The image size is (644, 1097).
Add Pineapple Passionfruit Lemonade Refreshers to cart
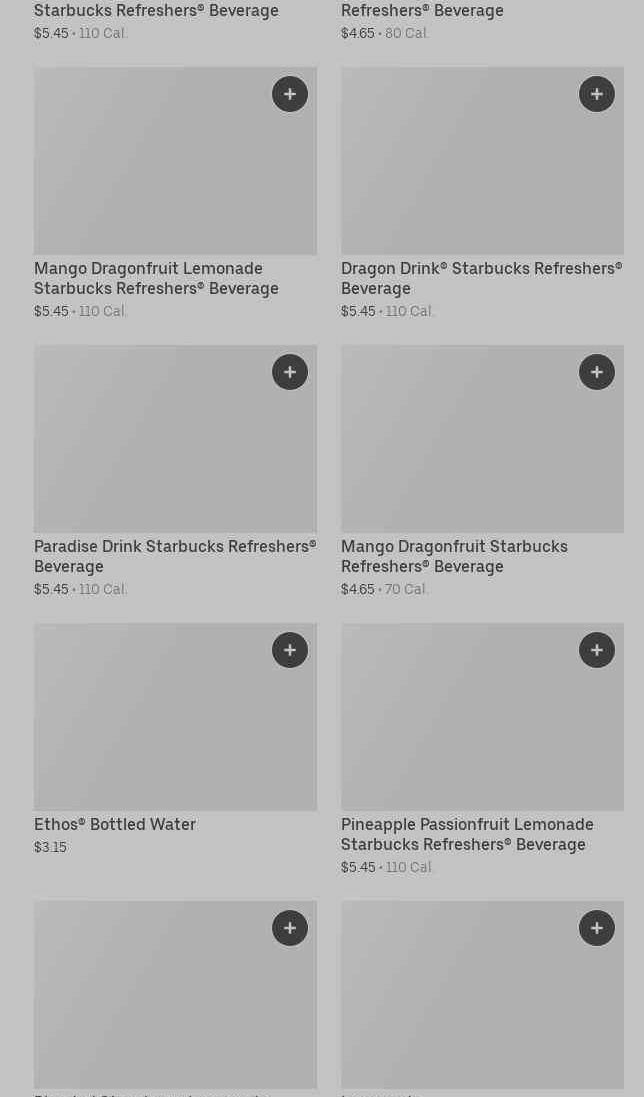(x=596, y=650)
